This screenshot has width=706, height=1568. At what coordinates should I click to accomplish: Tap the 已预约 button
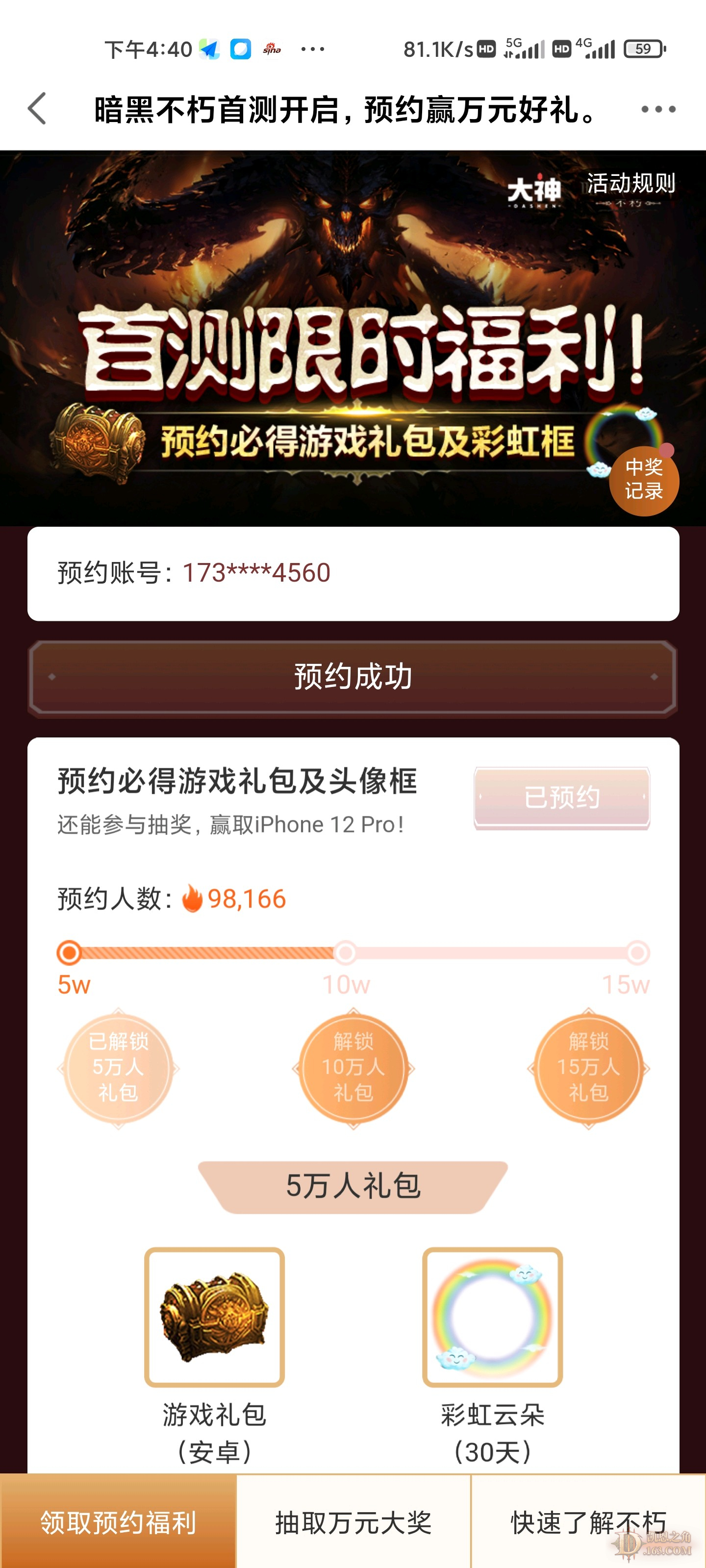pyautogui.click(x=562, y=797)
